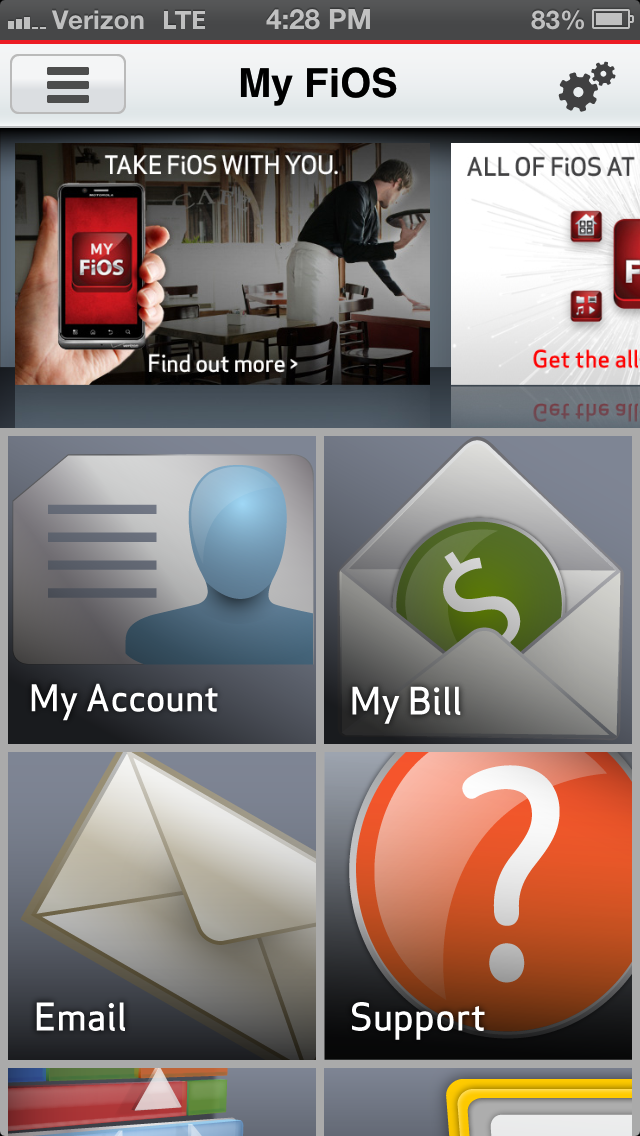
Task: View the My Bill tile
Action: pos(478,590)
